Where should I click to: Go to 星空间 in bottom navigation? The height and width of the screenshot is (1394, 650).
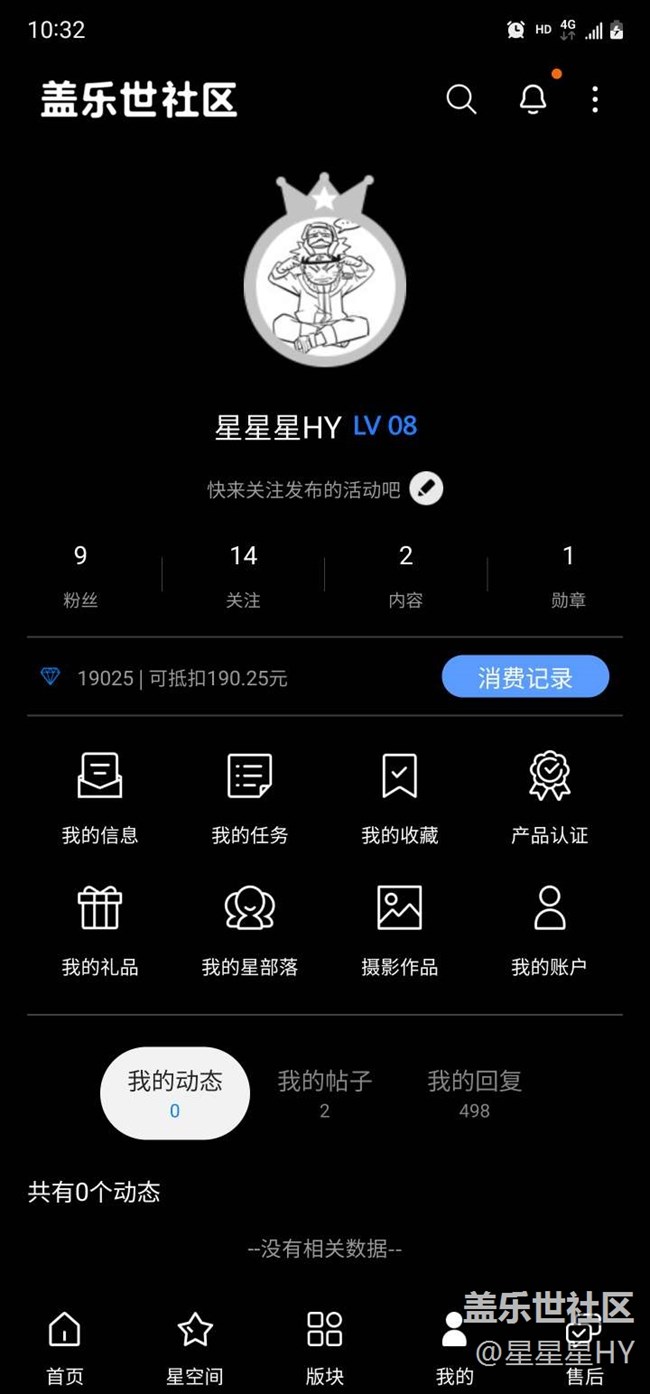(195, 1348)
